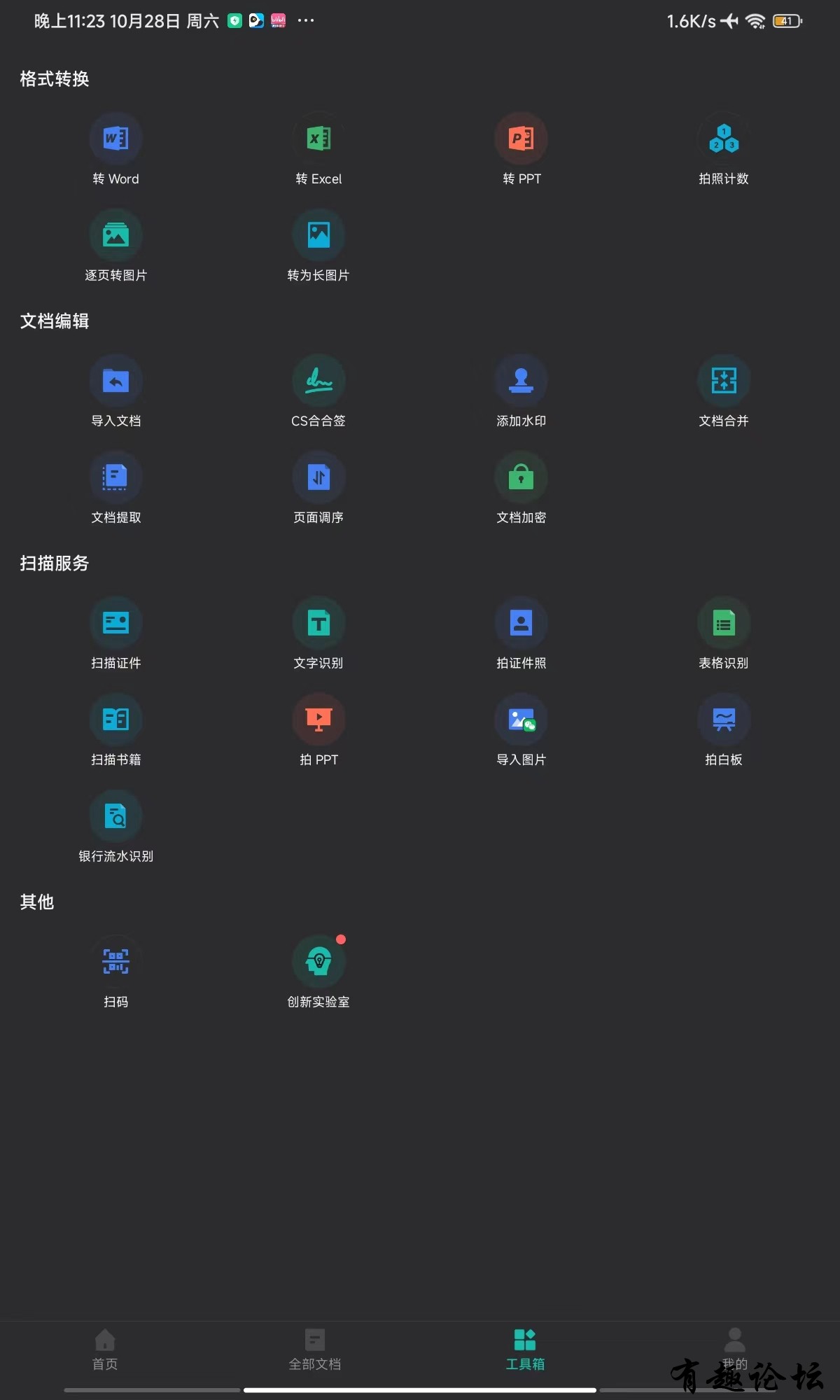Image resolution: width=840 pixels, height=1400 pixels.
Task: Open CS合合签 signature tool
Action: 318,381
